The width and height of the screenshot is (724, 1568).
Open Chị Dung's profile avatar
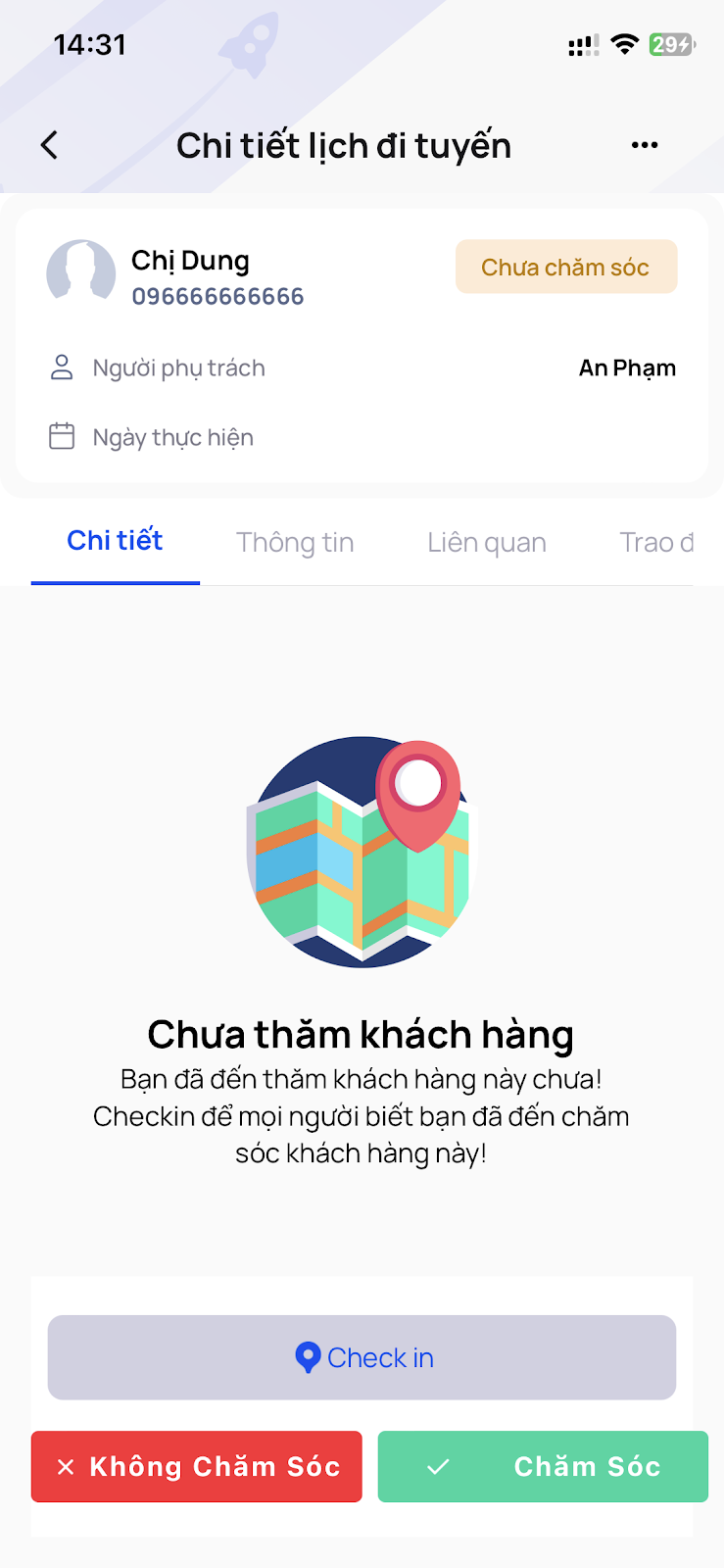tap(81, 269)
